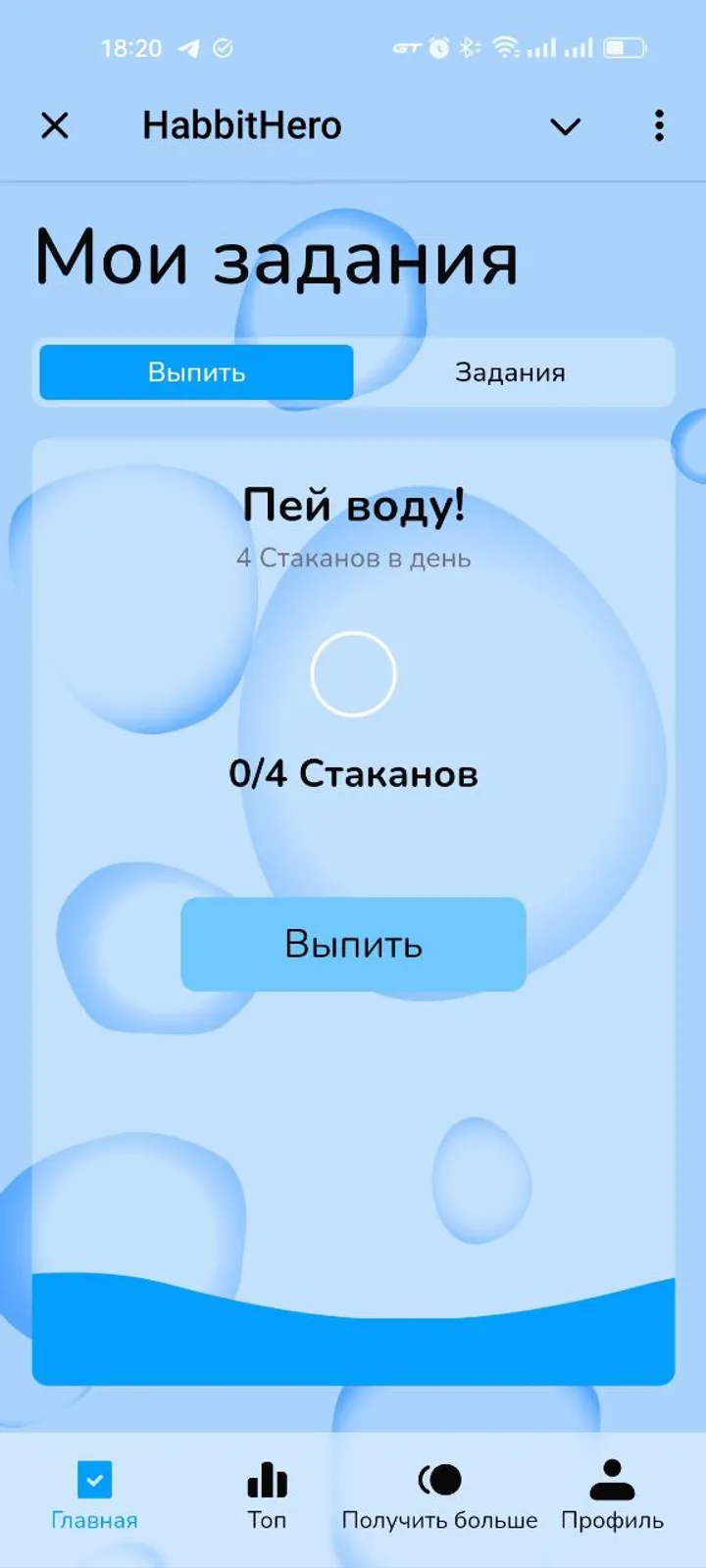This screenshot has width=706, height=1568.
Task: Tap the circular water progress ring
Action: pos(353,673)
